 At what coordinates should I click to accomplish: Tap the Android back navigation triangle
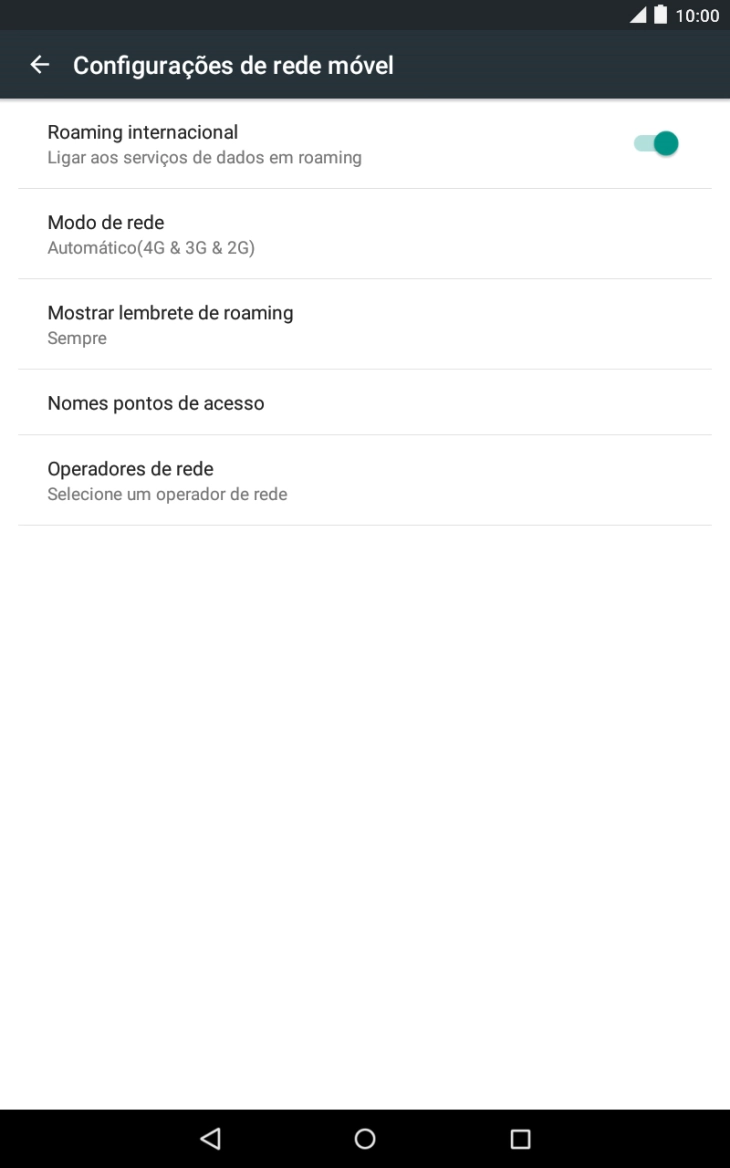tap(209, 1138)
